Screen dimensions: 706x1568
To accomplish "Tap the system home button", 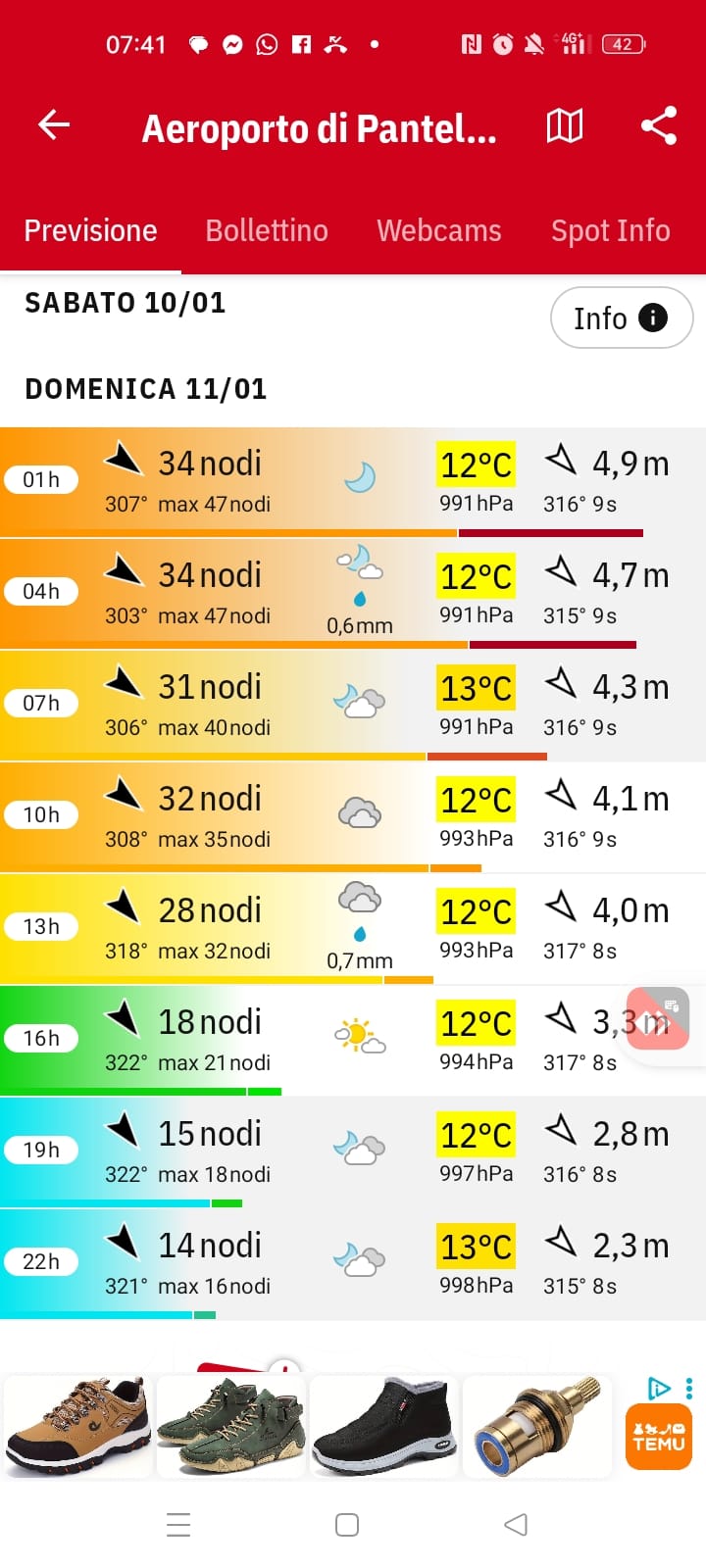I will (x=347, y=1525).
